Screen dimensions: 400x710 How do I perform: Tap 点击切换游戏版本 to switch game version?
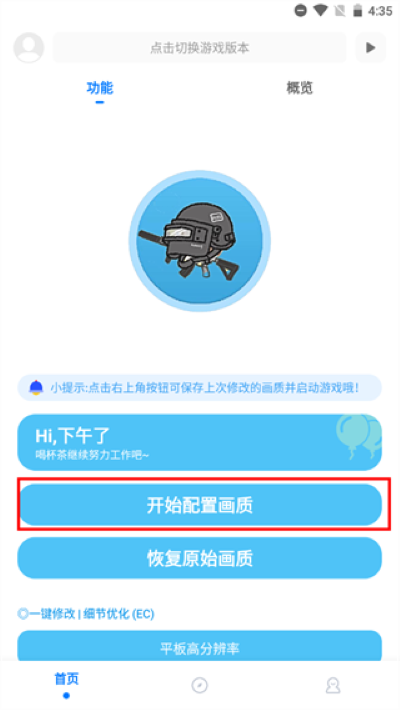coord(200,48)
